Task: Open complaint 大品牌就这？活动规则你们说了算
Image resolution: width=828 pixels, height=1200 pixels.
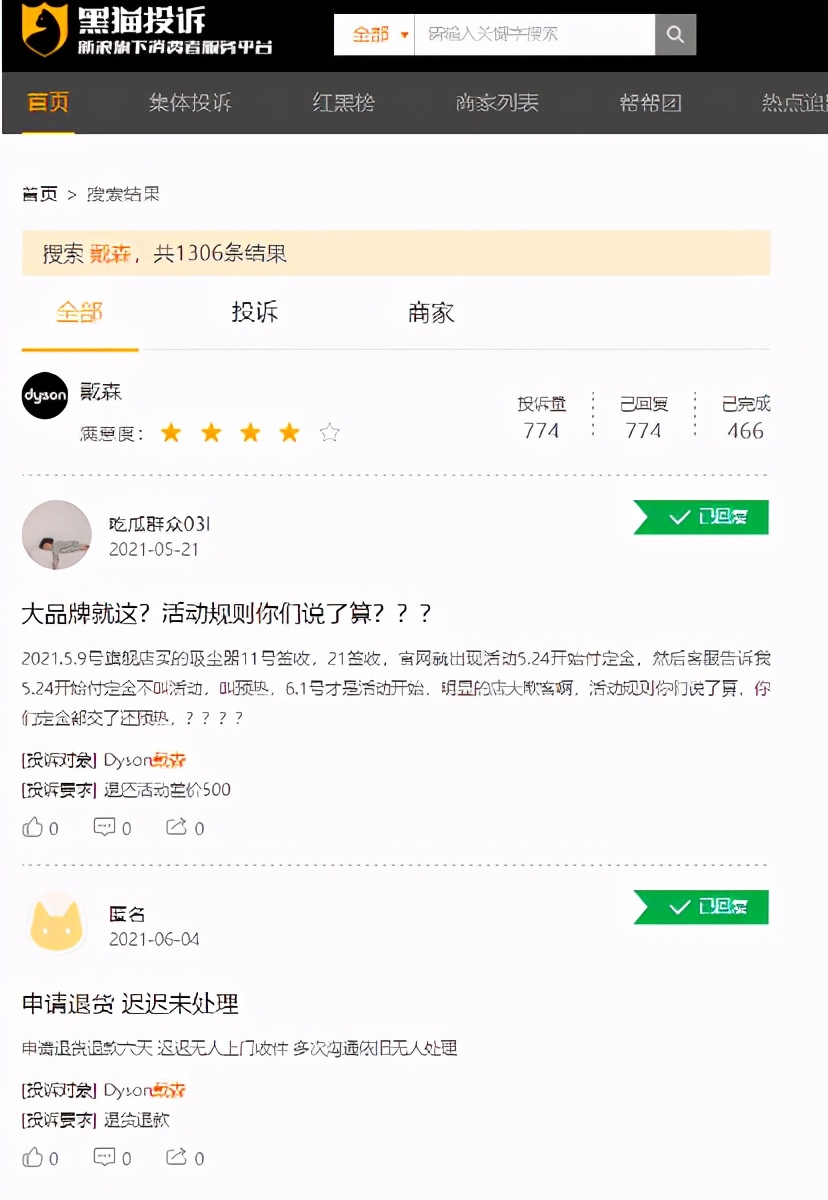Action: tap(226, 613)
